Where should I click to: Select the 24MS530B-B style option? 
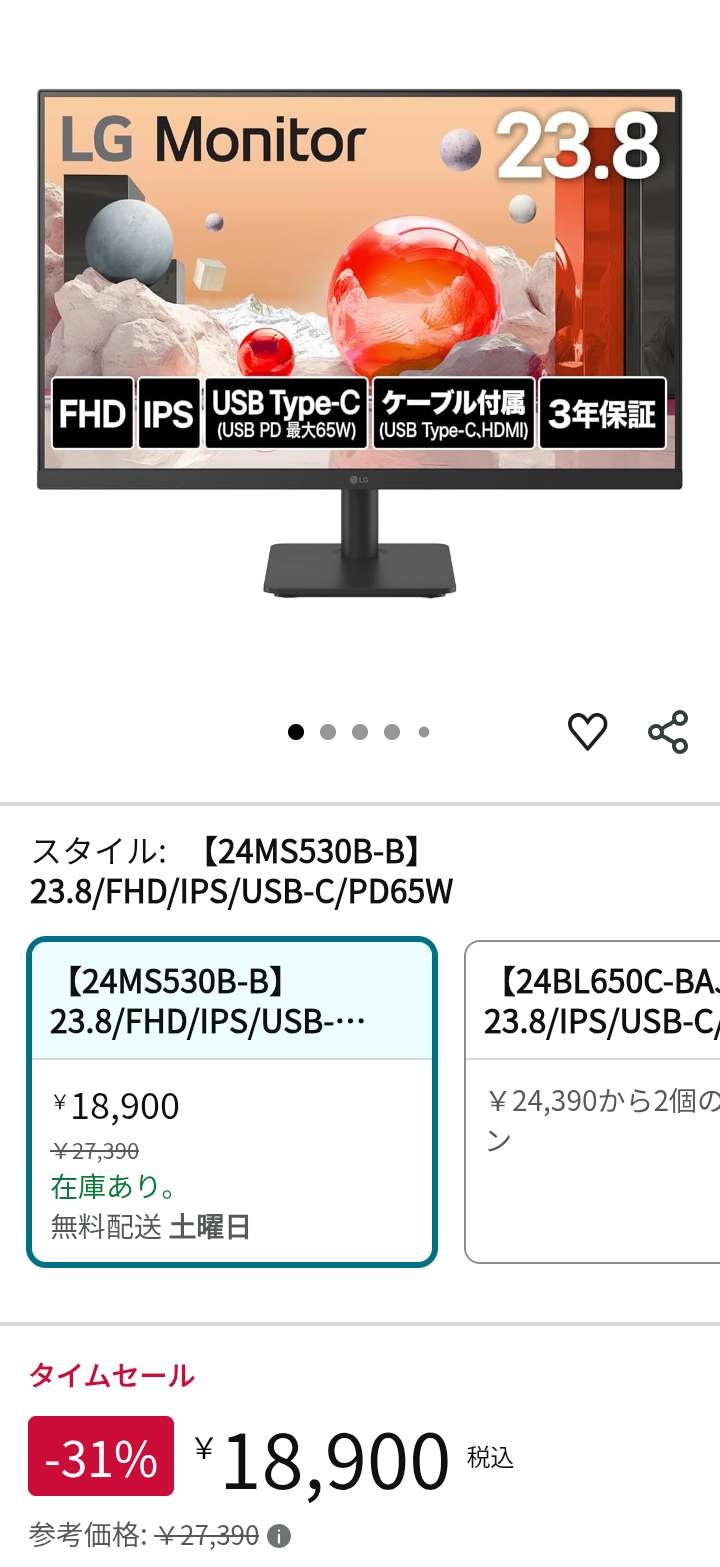pyautogui.click(x=232, y=1102)
